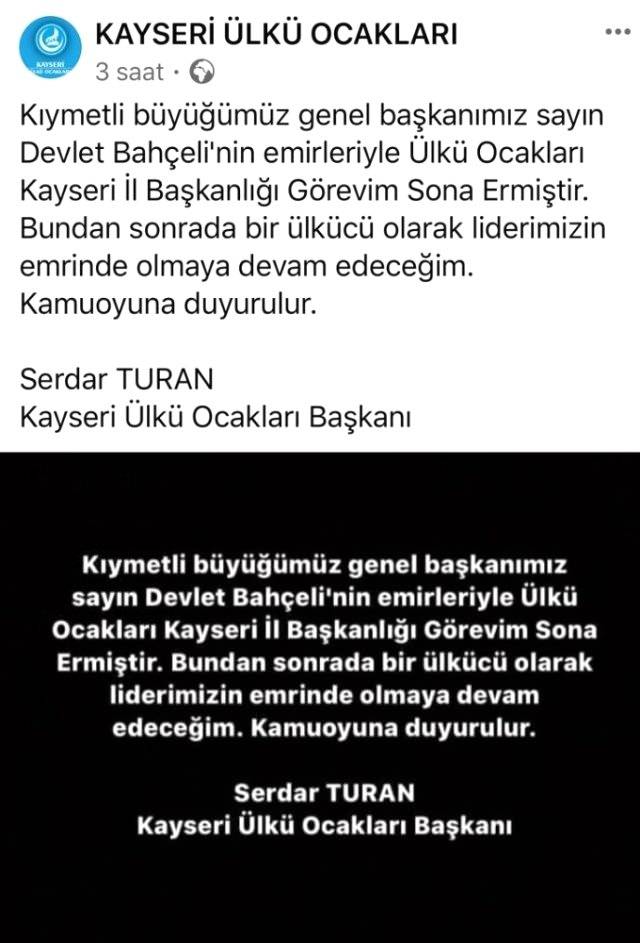The width and height of the screenshot is (640, 943).
Task: Open the KAYSERİ ÜLKÜ OCAKLARI page name
Action: (x=276, y=35)
